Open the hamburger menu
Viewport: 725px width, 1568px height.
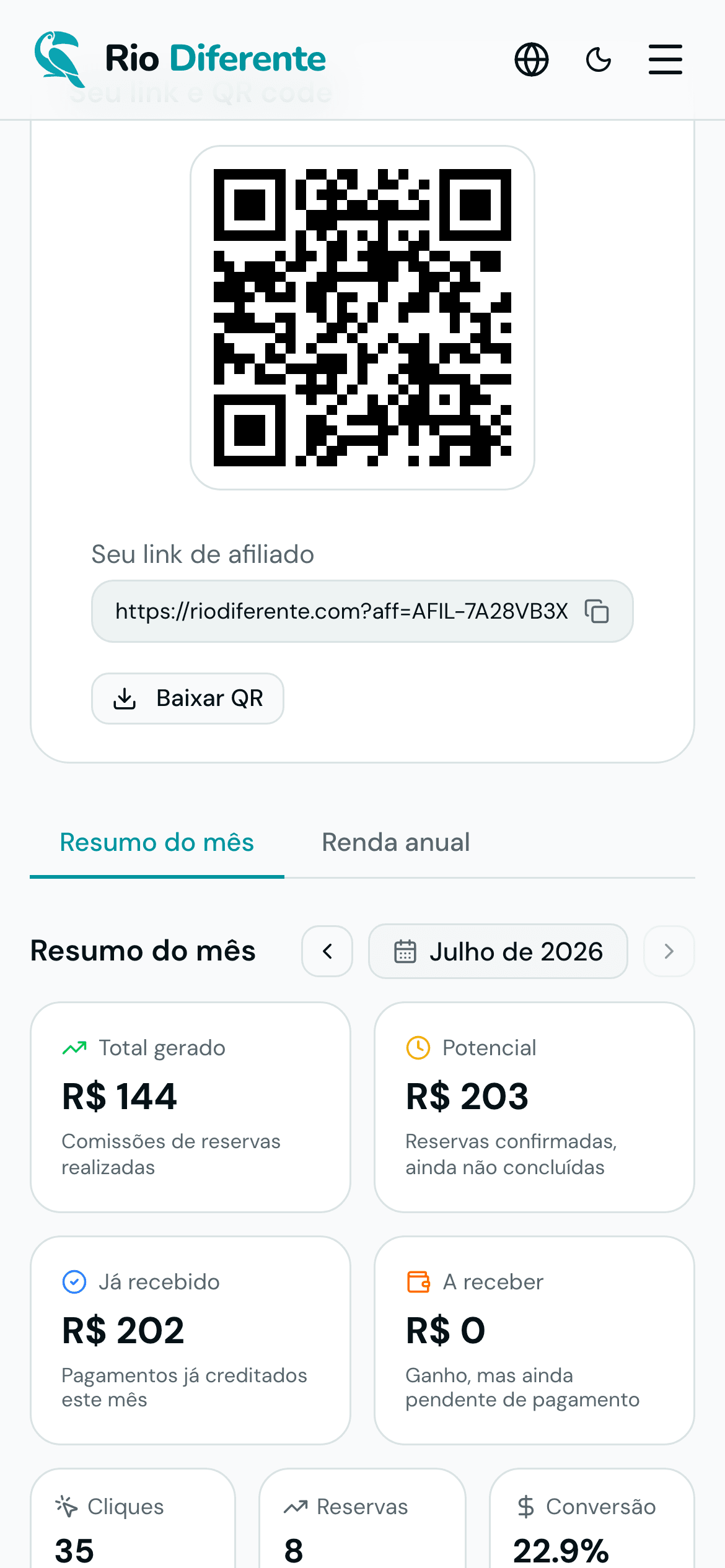(666, 59)
